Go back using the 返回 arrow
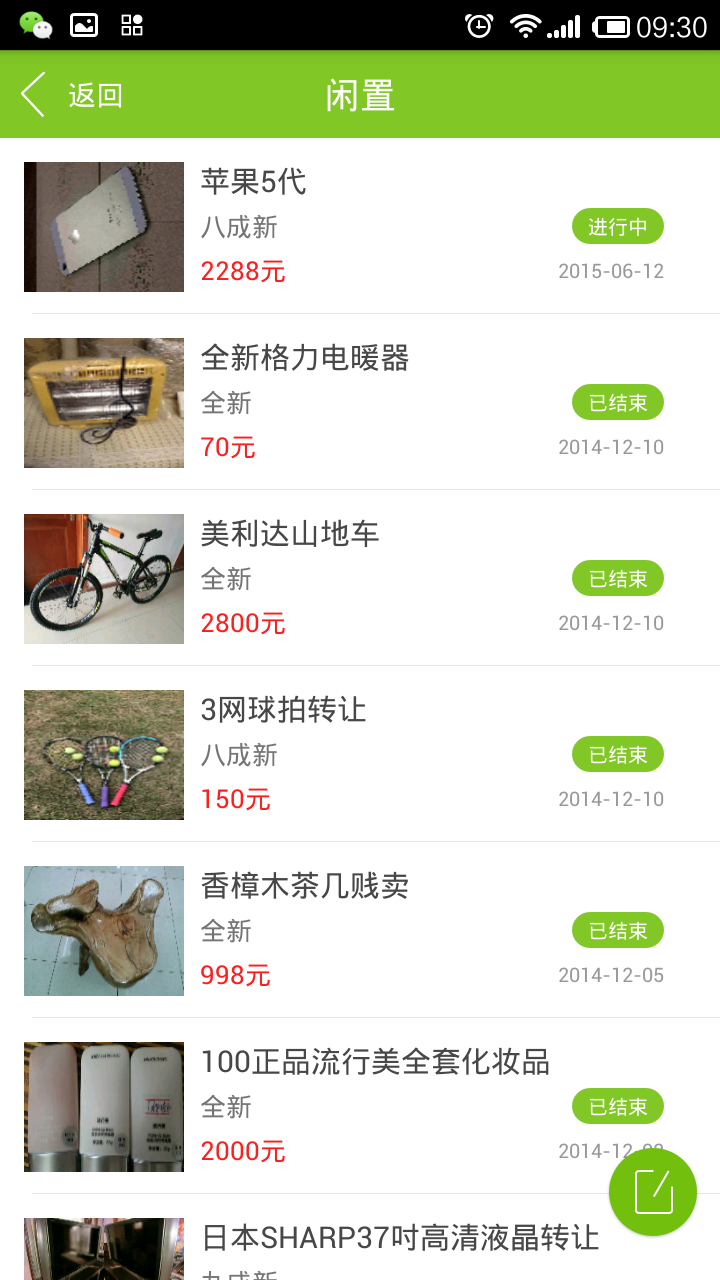The height and width of the screenshot is (1280, 720). pos(70,95)
